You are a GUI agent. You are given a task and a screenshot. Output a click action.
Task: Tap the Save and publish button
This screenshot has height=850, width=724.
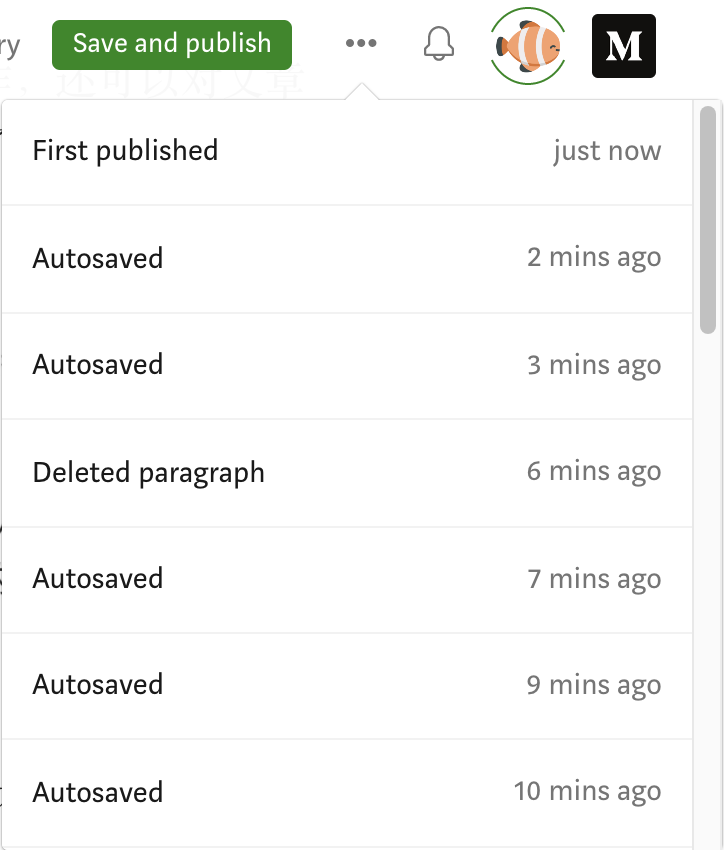click(x=172, y=44)
